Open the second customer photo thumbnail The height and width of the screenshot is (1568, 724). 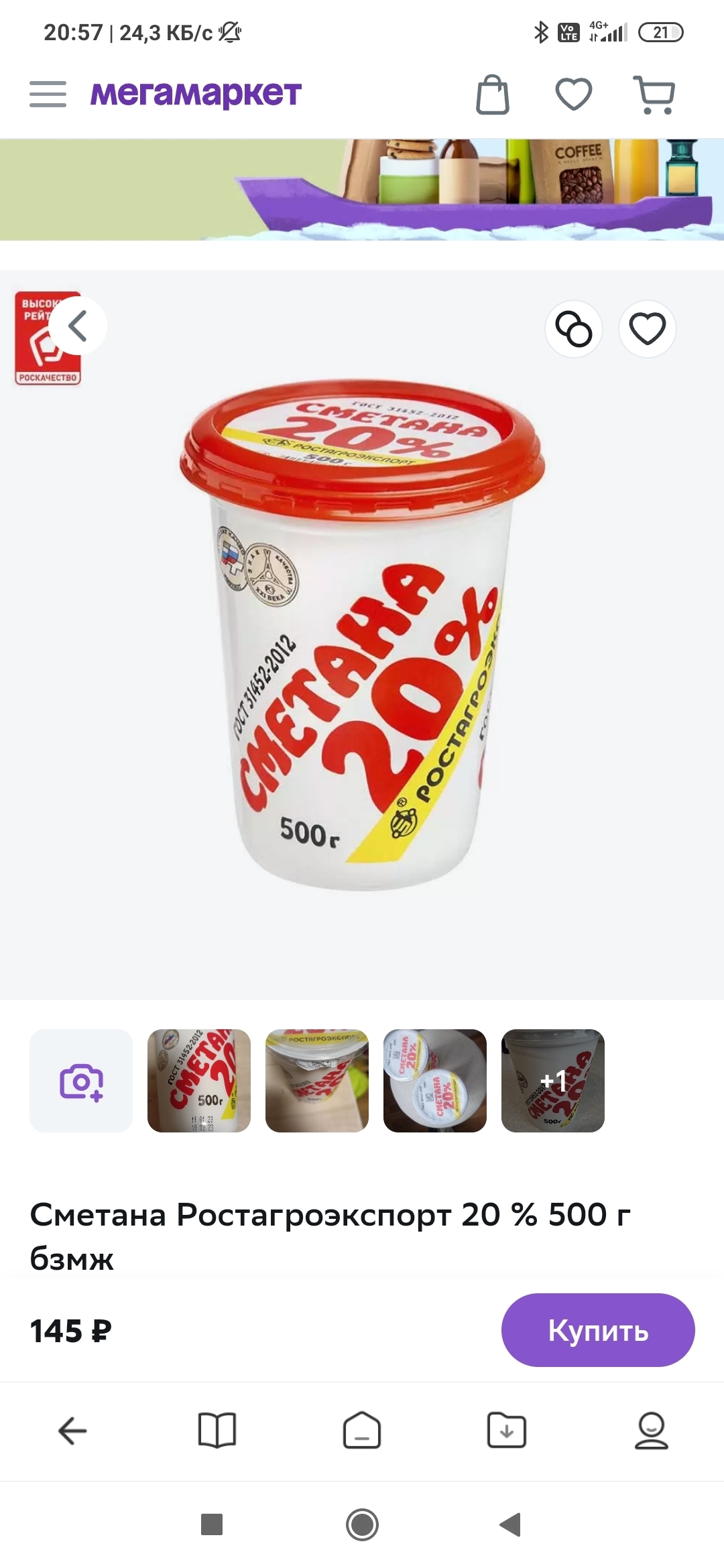coord(317,1081)
